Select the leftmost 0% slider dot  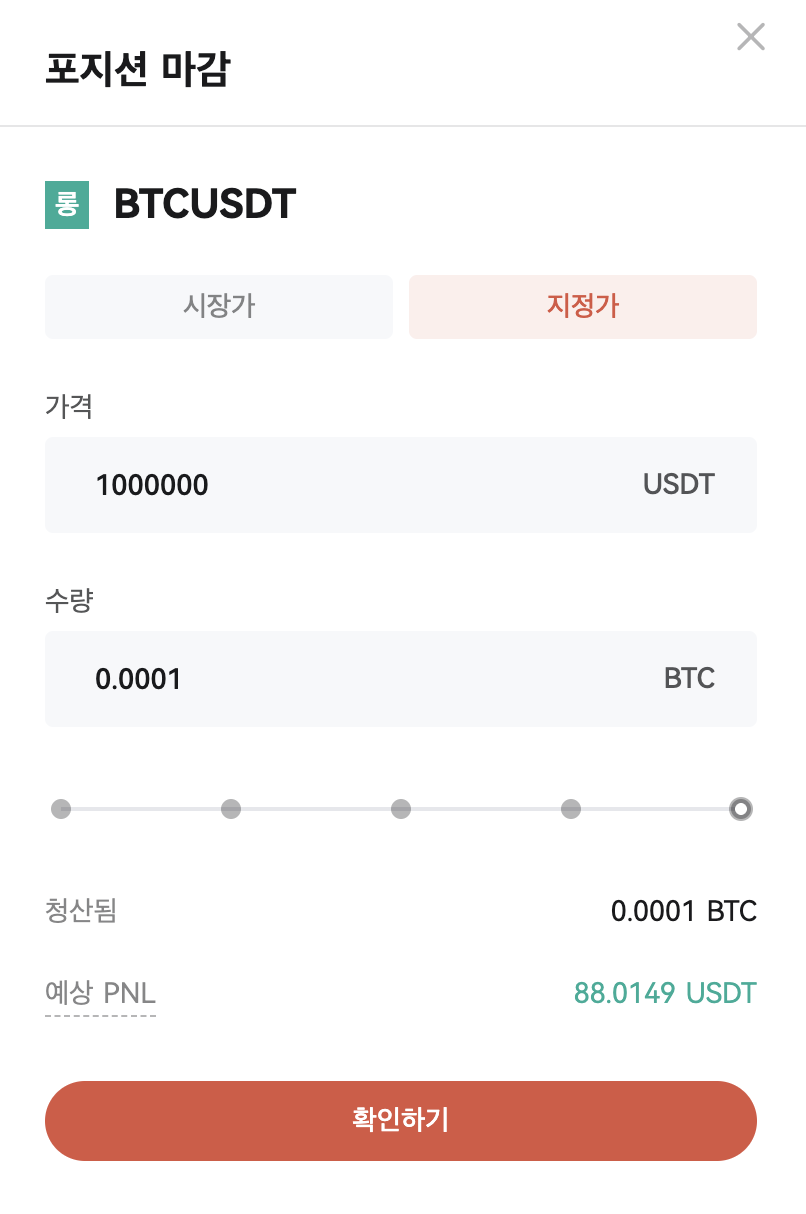click(x=61, y=809)
